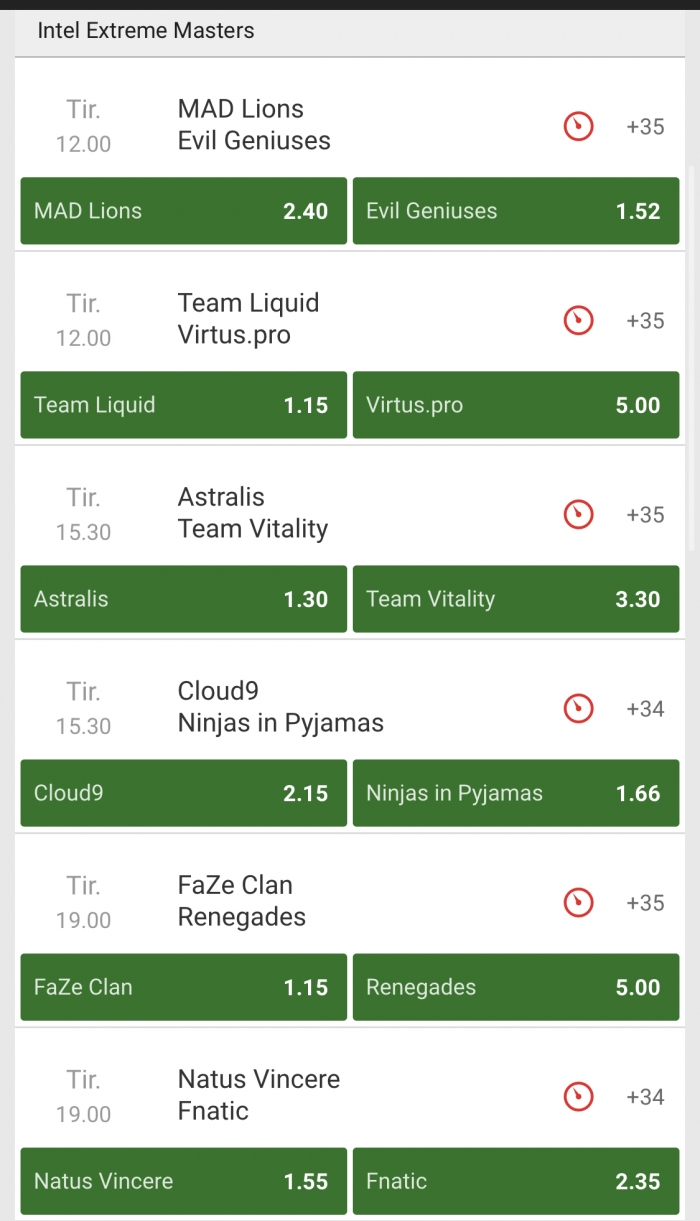
Task: Select Evil Geniuses odds 1.52
Action: (516, 211)
